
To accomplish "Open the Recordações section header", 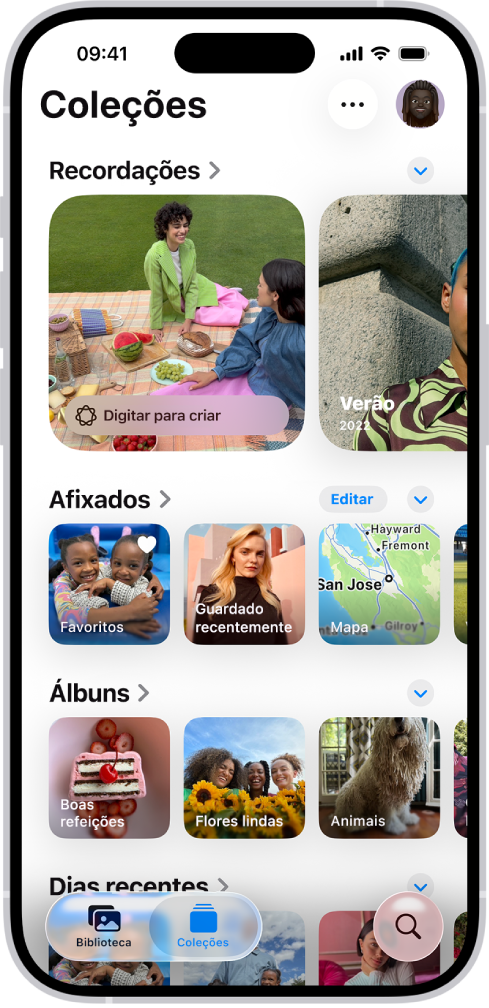I will pyautogui.click(x=135, y=171).
